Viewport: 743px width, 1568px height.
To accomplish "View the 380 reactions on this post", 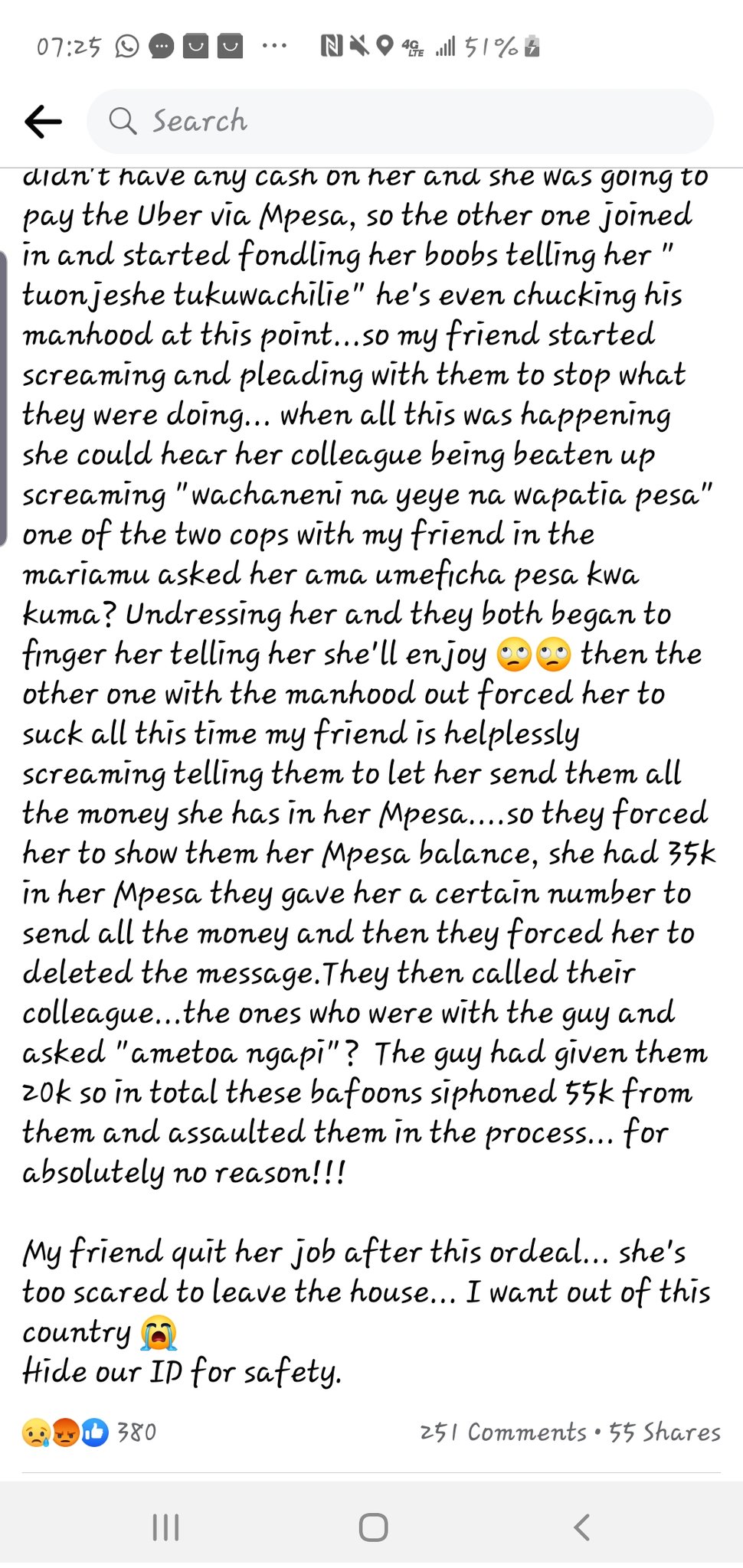I will 90,1432.
